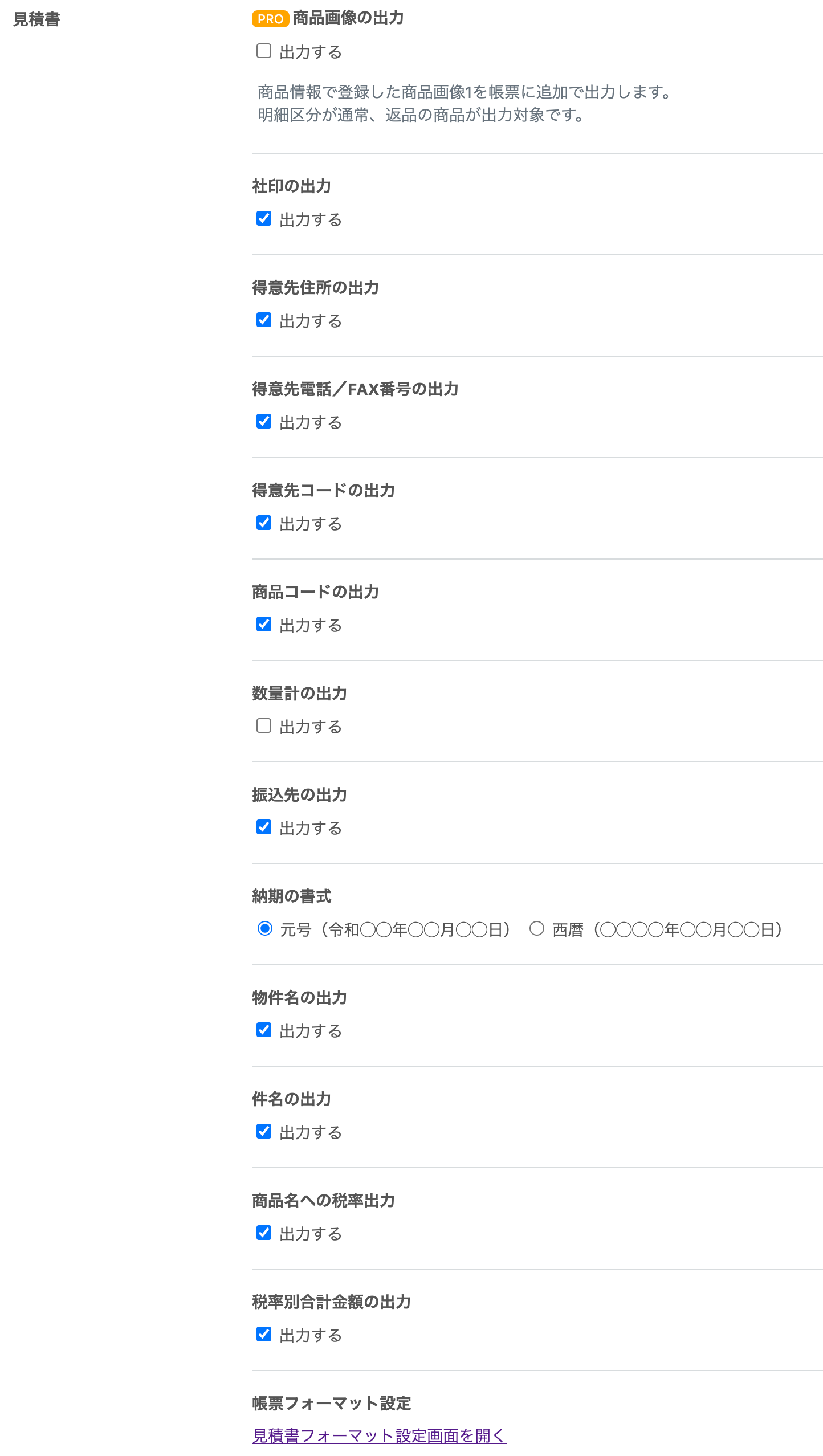The height and width of the screenshot is (1456, 823).
Task: Toggle 商品名への税率出力 checkbox
Action: pyautogui.click(x=263, y=1233)
